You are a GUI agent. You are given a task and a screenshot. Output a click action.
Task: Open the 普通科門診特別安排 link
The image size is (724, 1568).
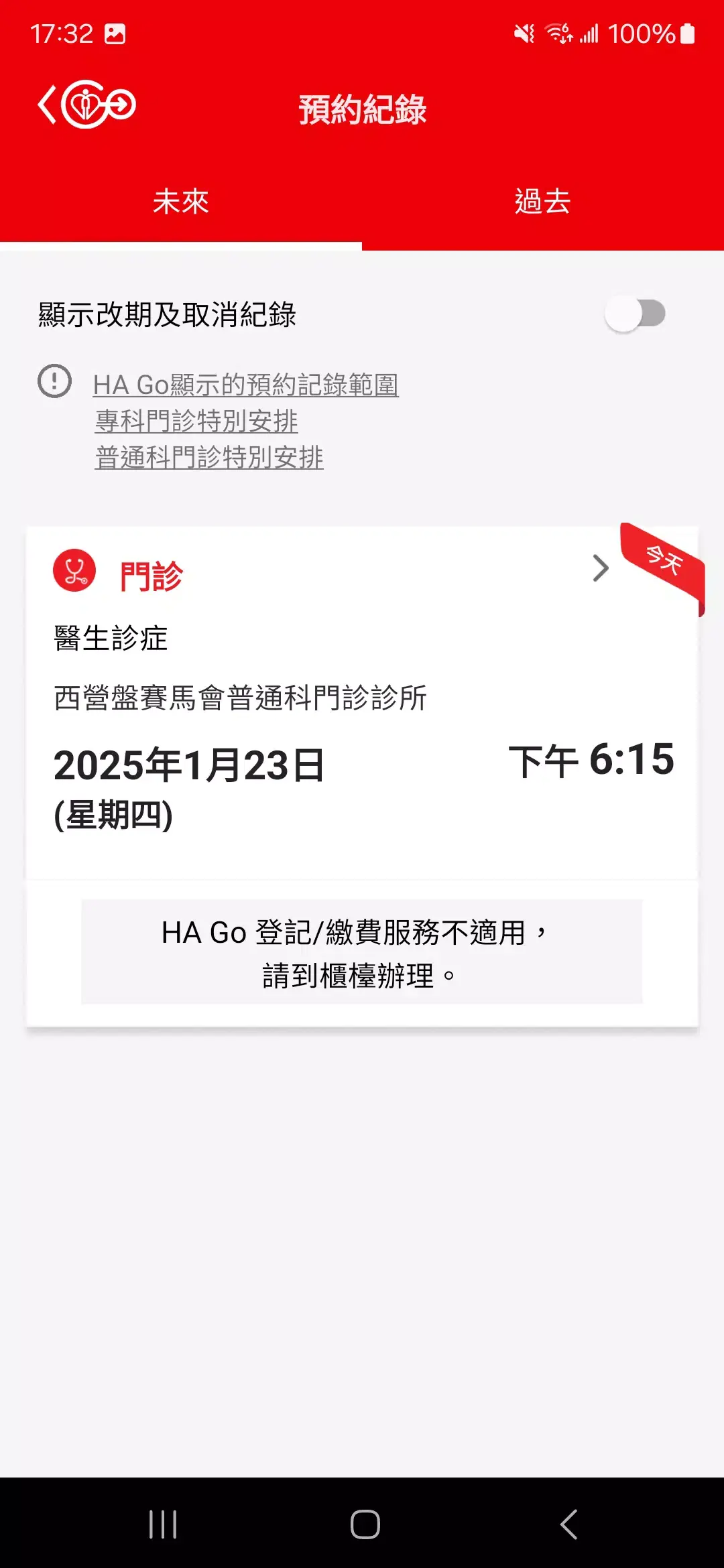[x=208, y=458]
